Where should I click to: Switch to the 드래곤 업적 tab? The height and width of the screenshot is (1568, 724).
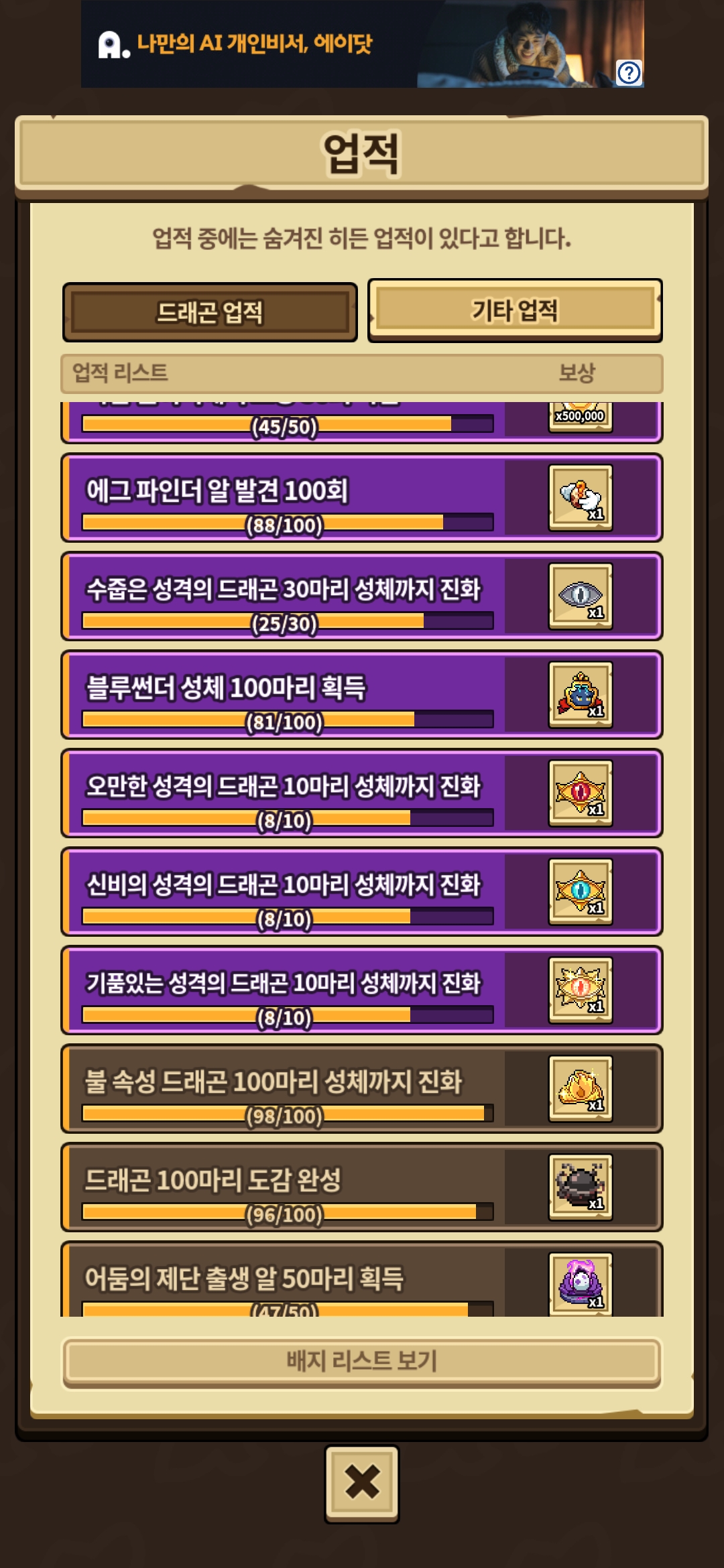coord(210,312)
